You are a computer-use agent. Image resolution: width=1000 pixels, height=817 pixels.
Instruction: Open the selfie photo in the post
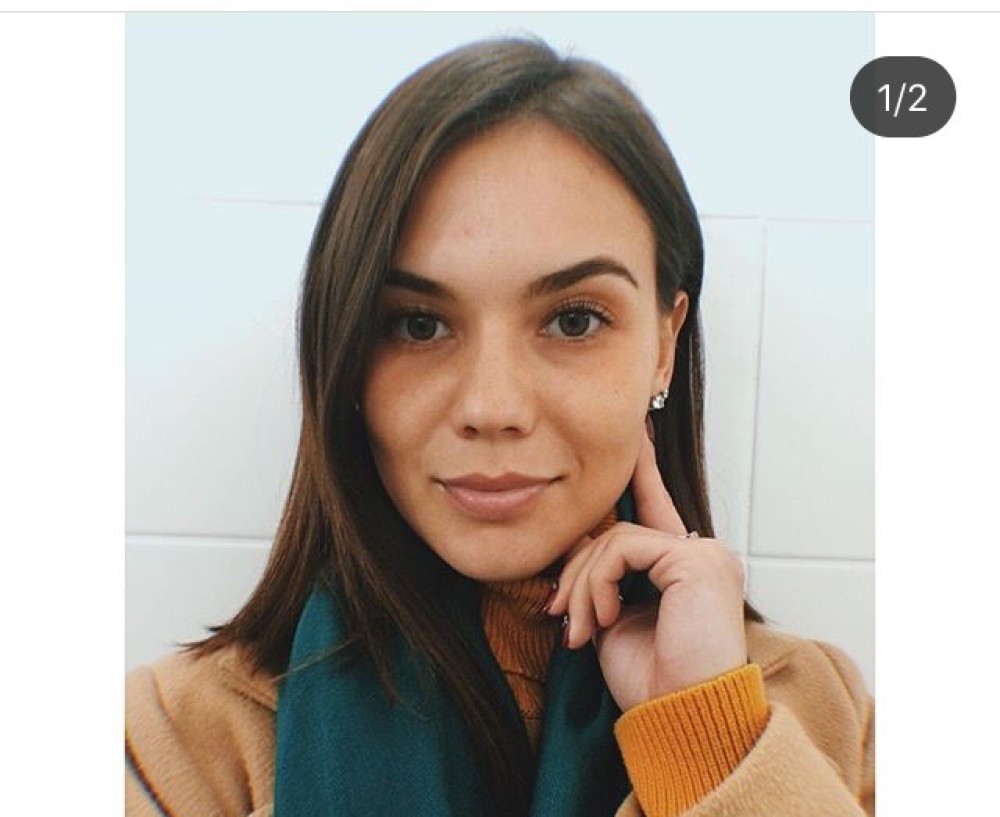point(499,414)
